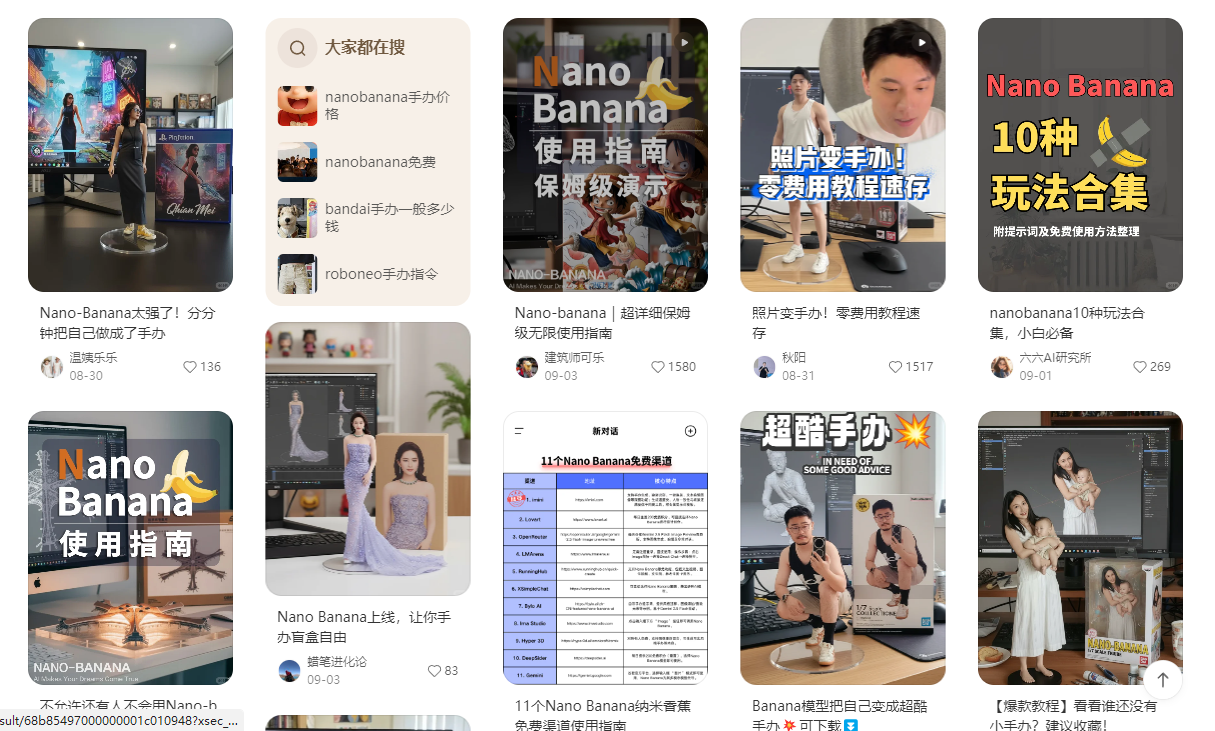Like the post by 建筑师可乐
The width and height of the screenshot is (1215, 731).
coord(658,367)
